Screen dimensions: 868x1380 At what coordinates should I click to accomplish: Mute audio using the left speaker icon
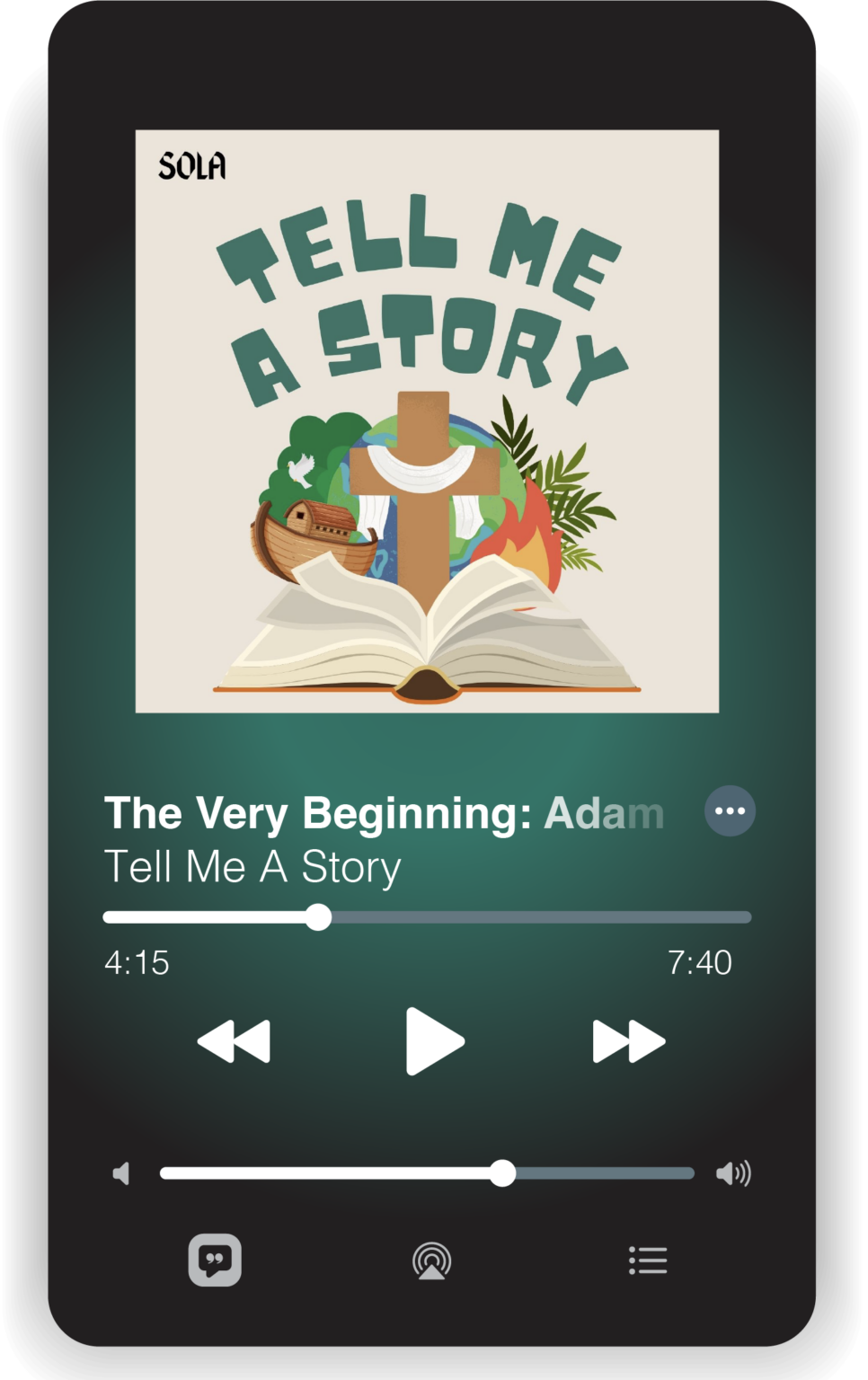tap(121, 1173)
